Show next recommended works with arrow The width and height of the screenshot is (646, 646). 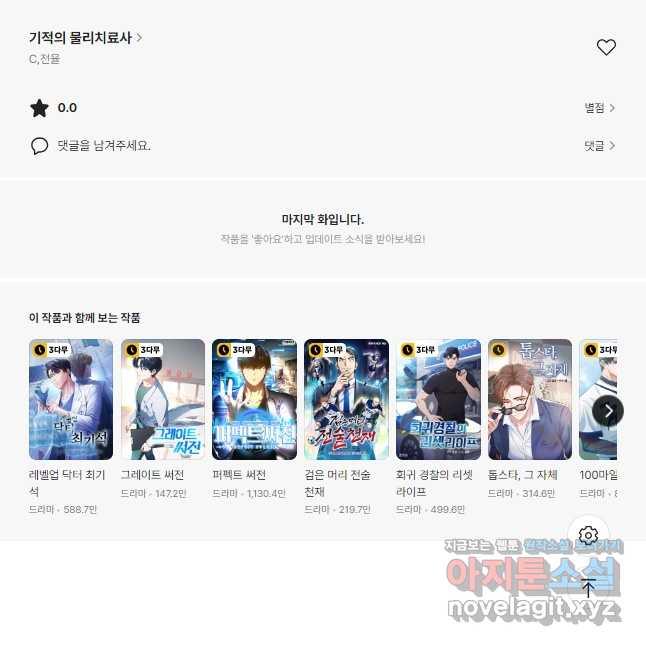(x=608, y=410)
